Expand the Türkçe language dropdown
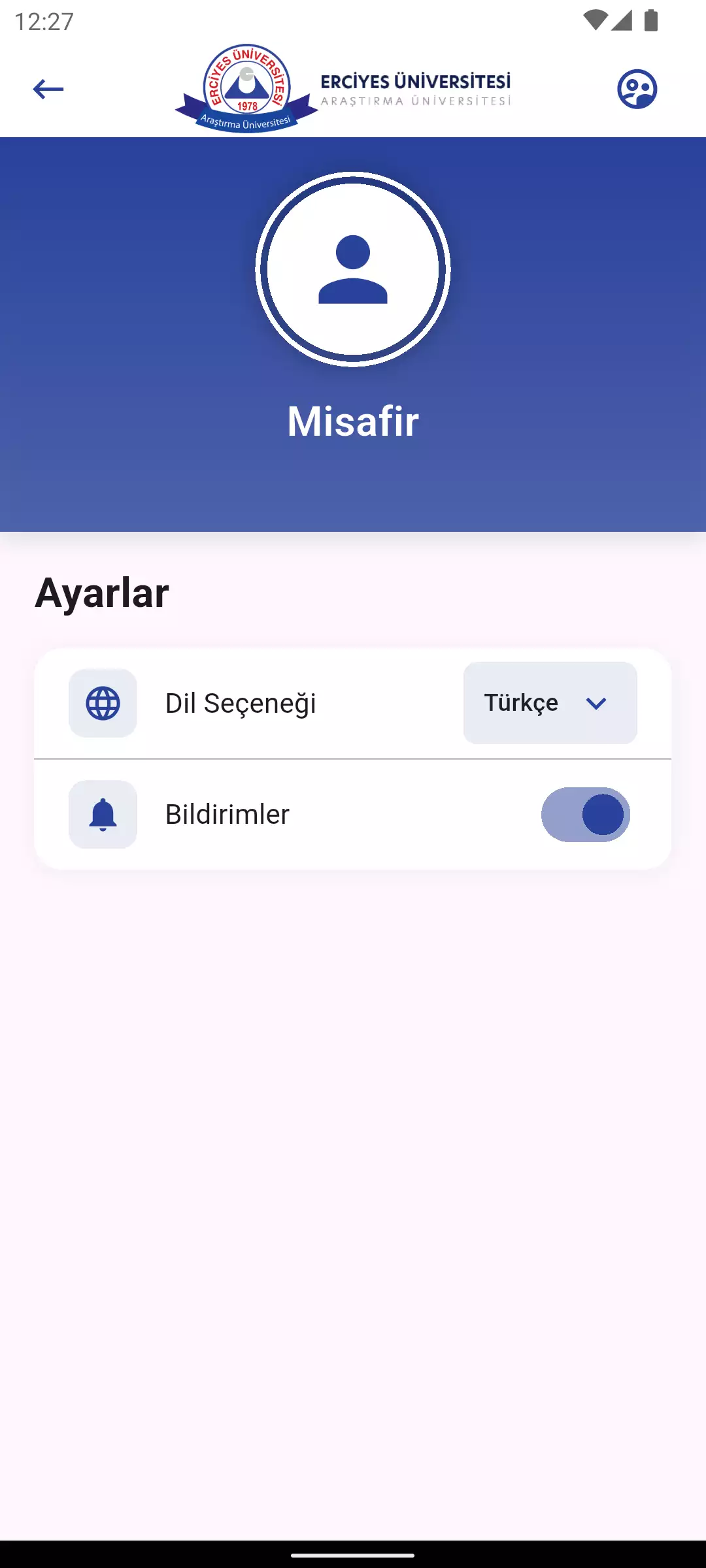The image size is (706, 1568). point(550,703)
